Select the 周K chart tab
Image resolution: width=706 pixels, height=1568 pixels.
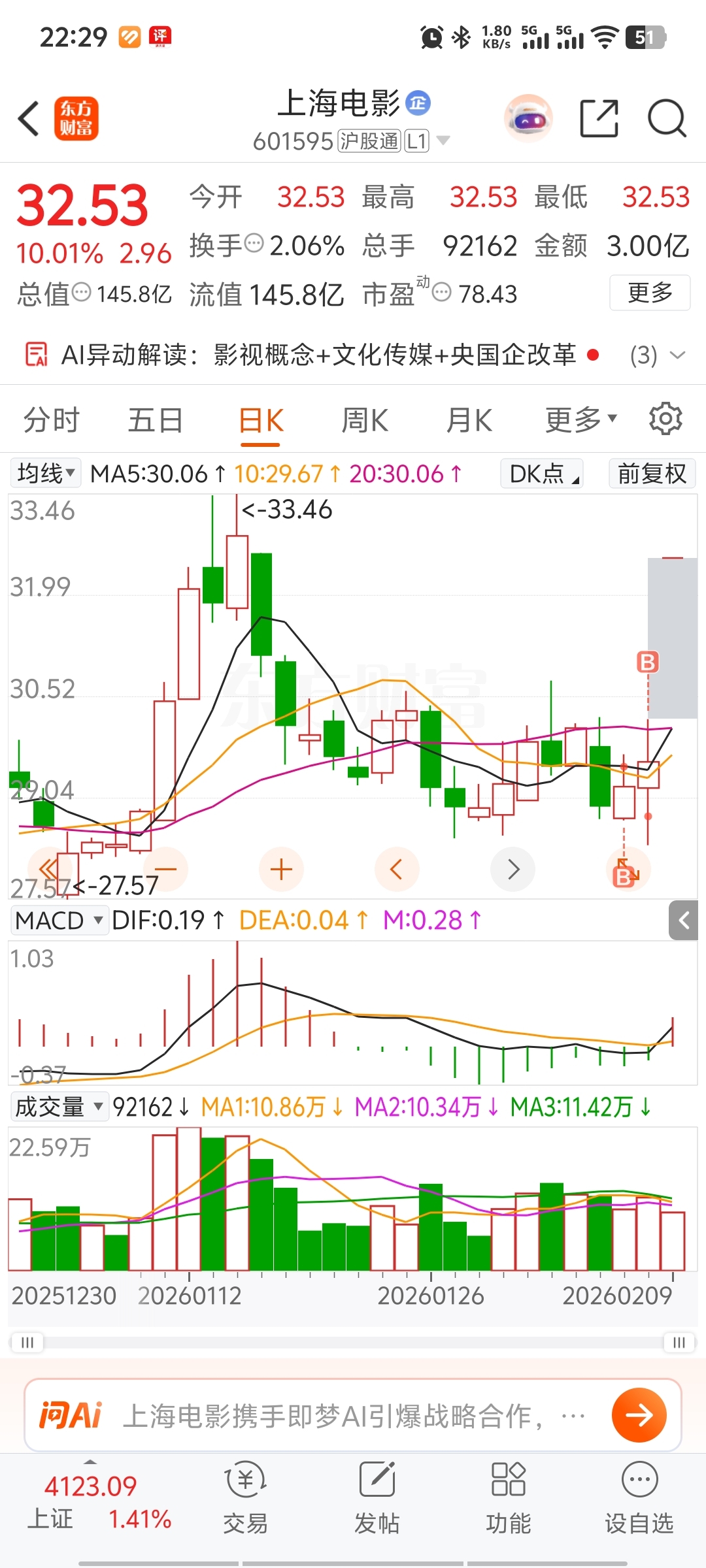pos(365,420)
